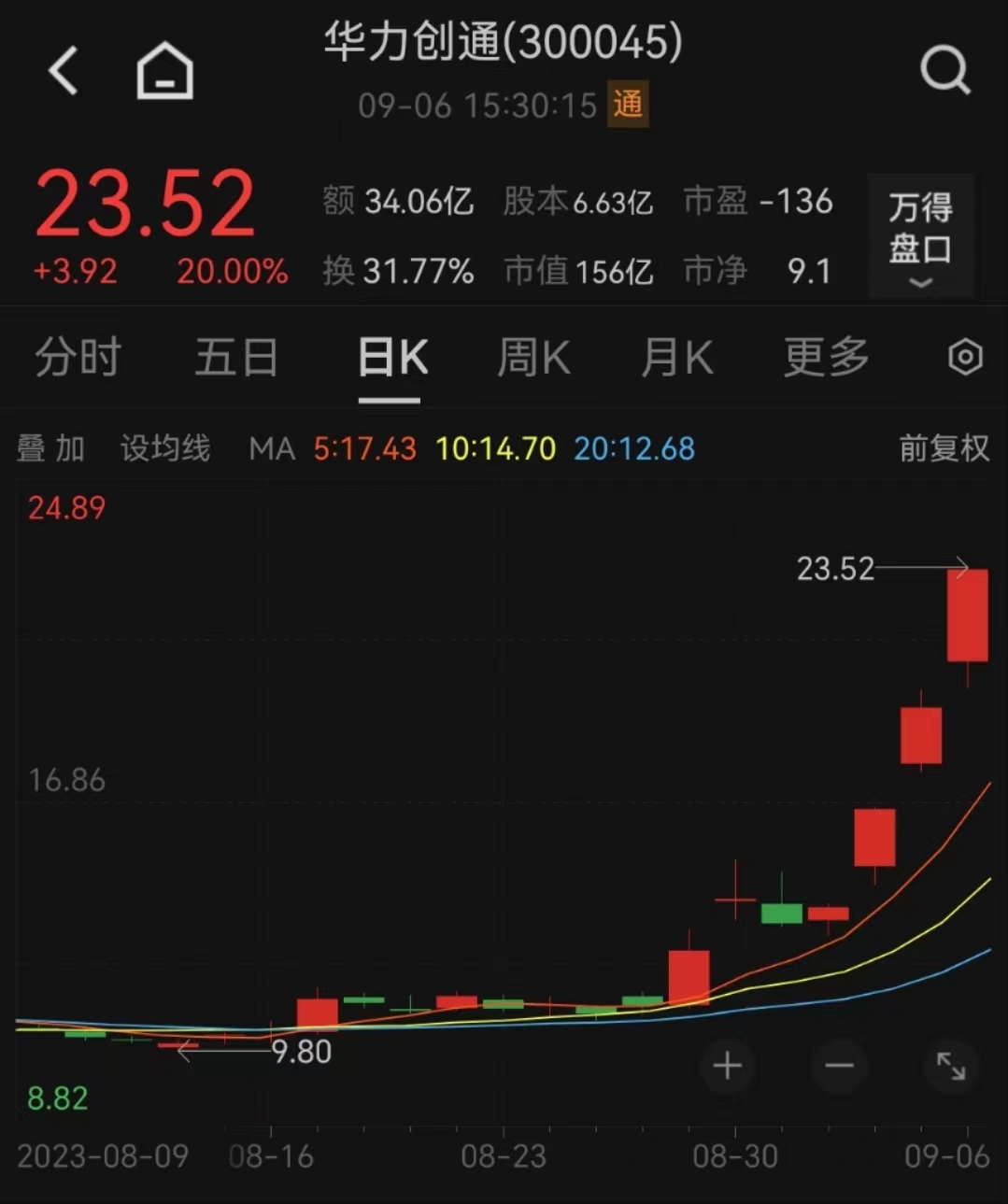Expand the 万得盘口 panel

[x=920, y=235]
